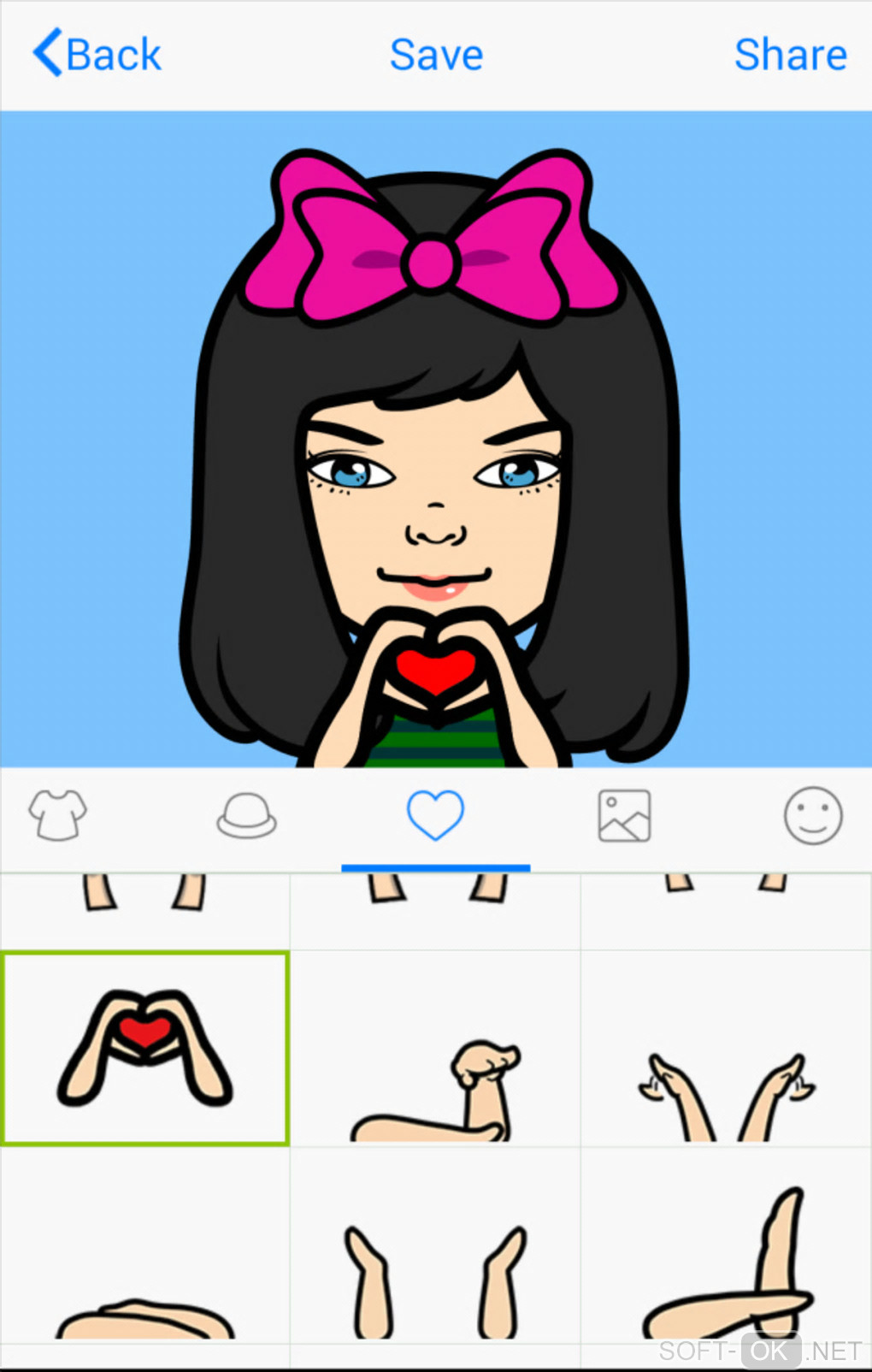872x1372 pixels.
Task: Open the hat accessories tab
Action: pos(246,815)
